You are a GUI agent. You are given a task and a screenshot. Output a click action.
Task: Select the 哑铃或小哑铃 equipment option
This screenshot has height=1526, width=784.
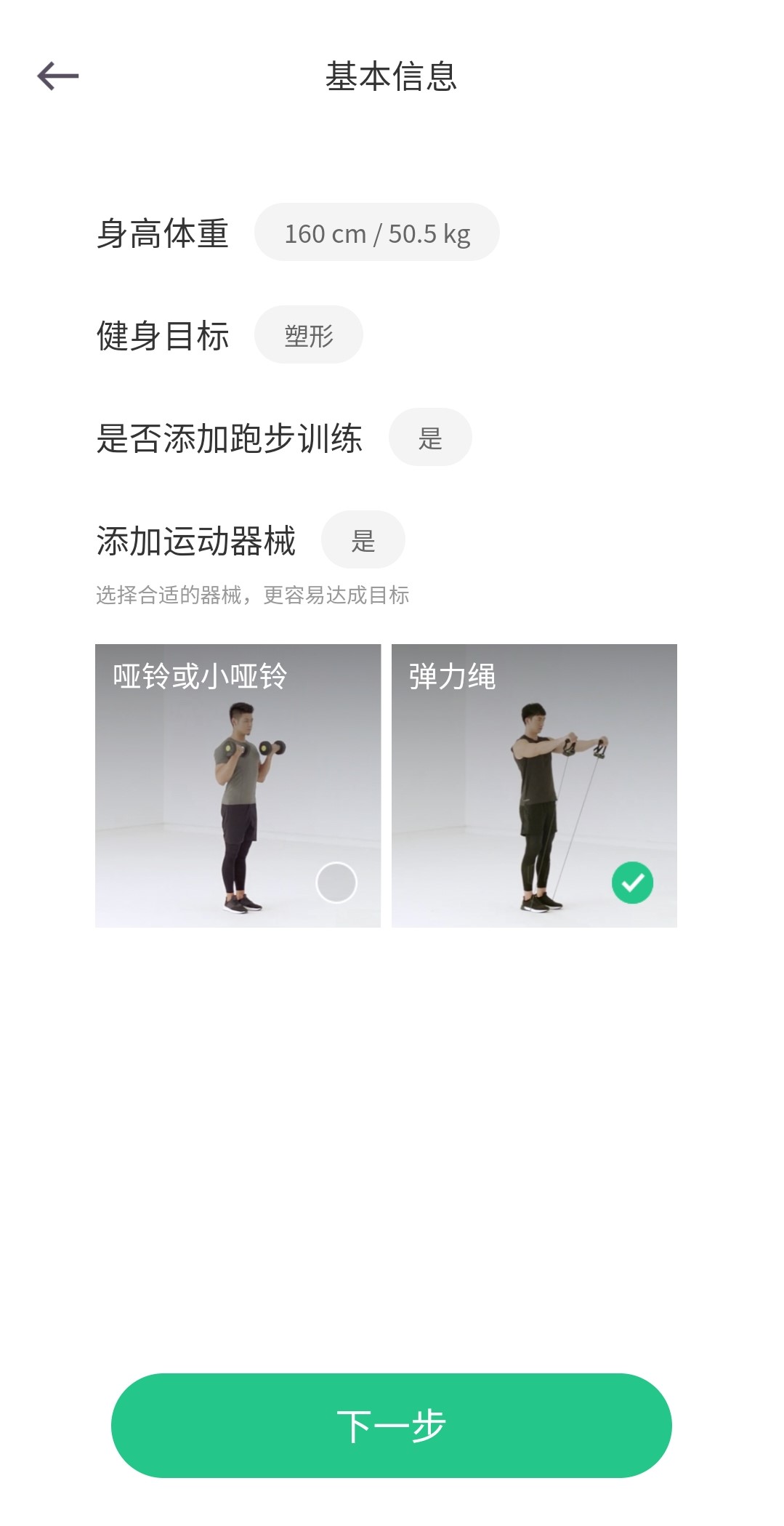point(240,785)
